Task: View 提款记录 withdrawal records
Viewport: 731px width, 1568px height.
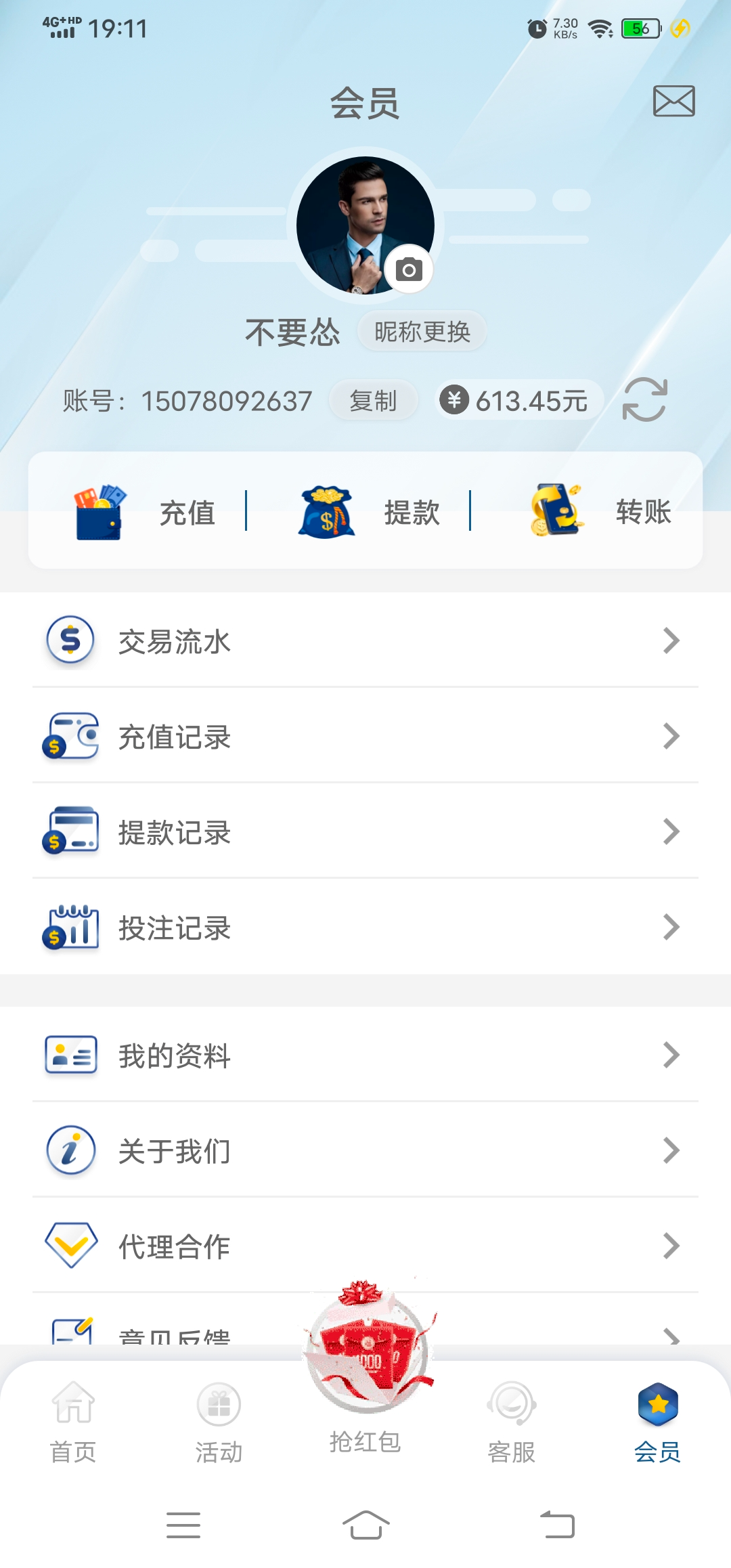Action: pyautogui.click(x=365, y=831)
